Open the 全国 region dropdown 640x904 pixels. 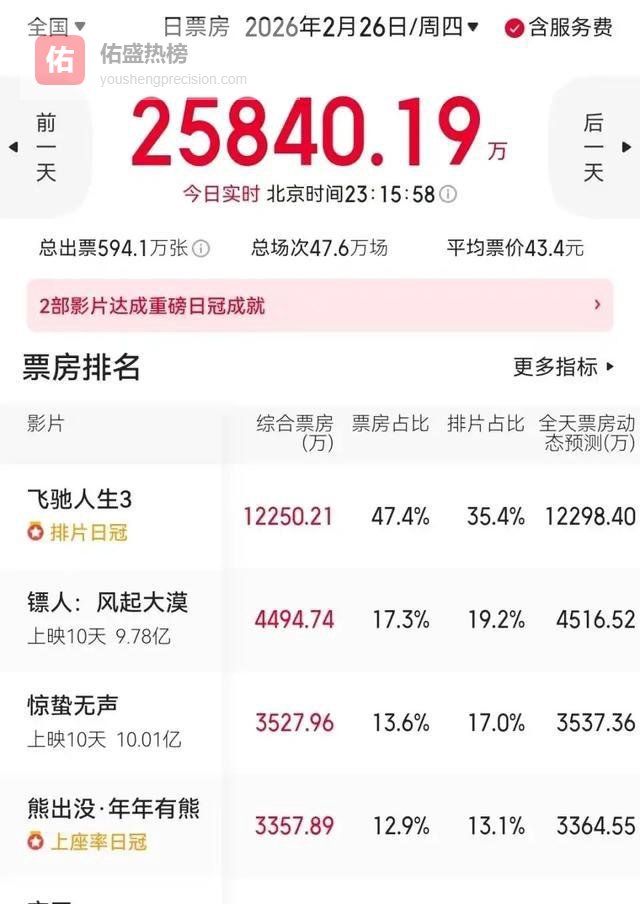[x=55, y=27]
